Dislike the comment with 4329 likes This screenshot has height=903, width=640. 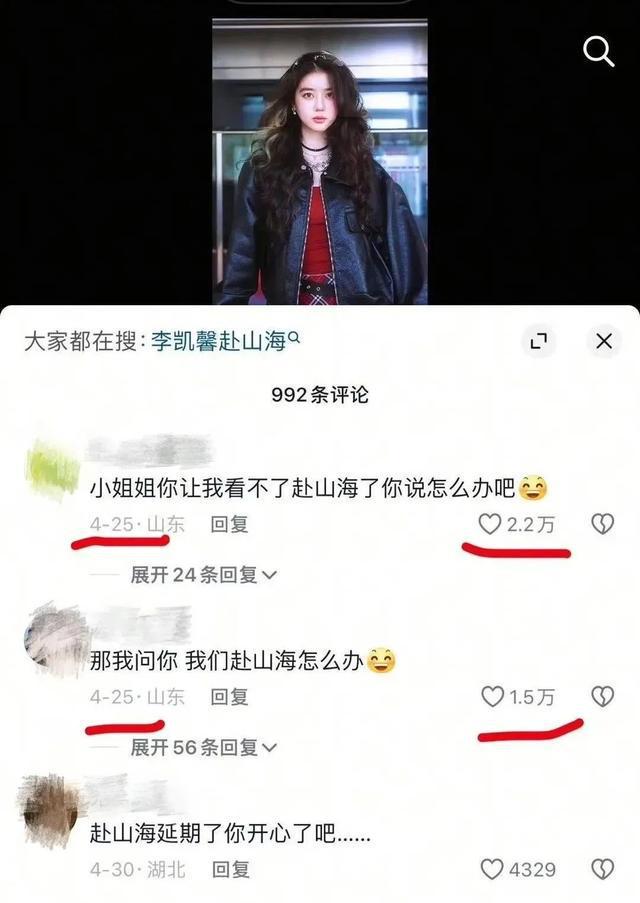click(x=602, y=870)
